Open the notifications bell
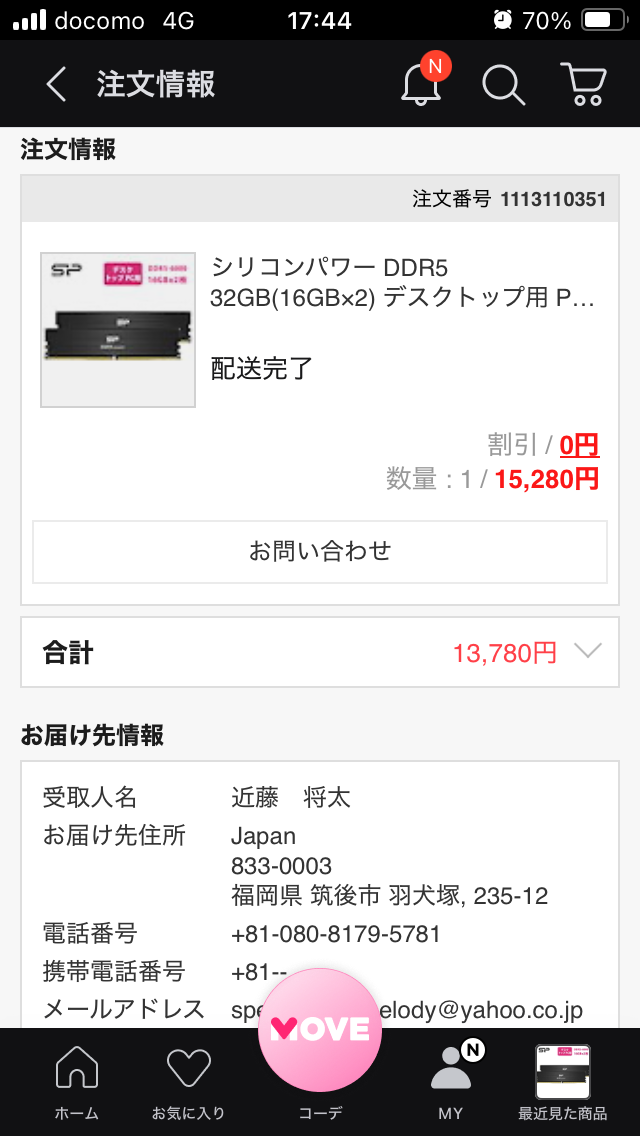 (421, 85)
